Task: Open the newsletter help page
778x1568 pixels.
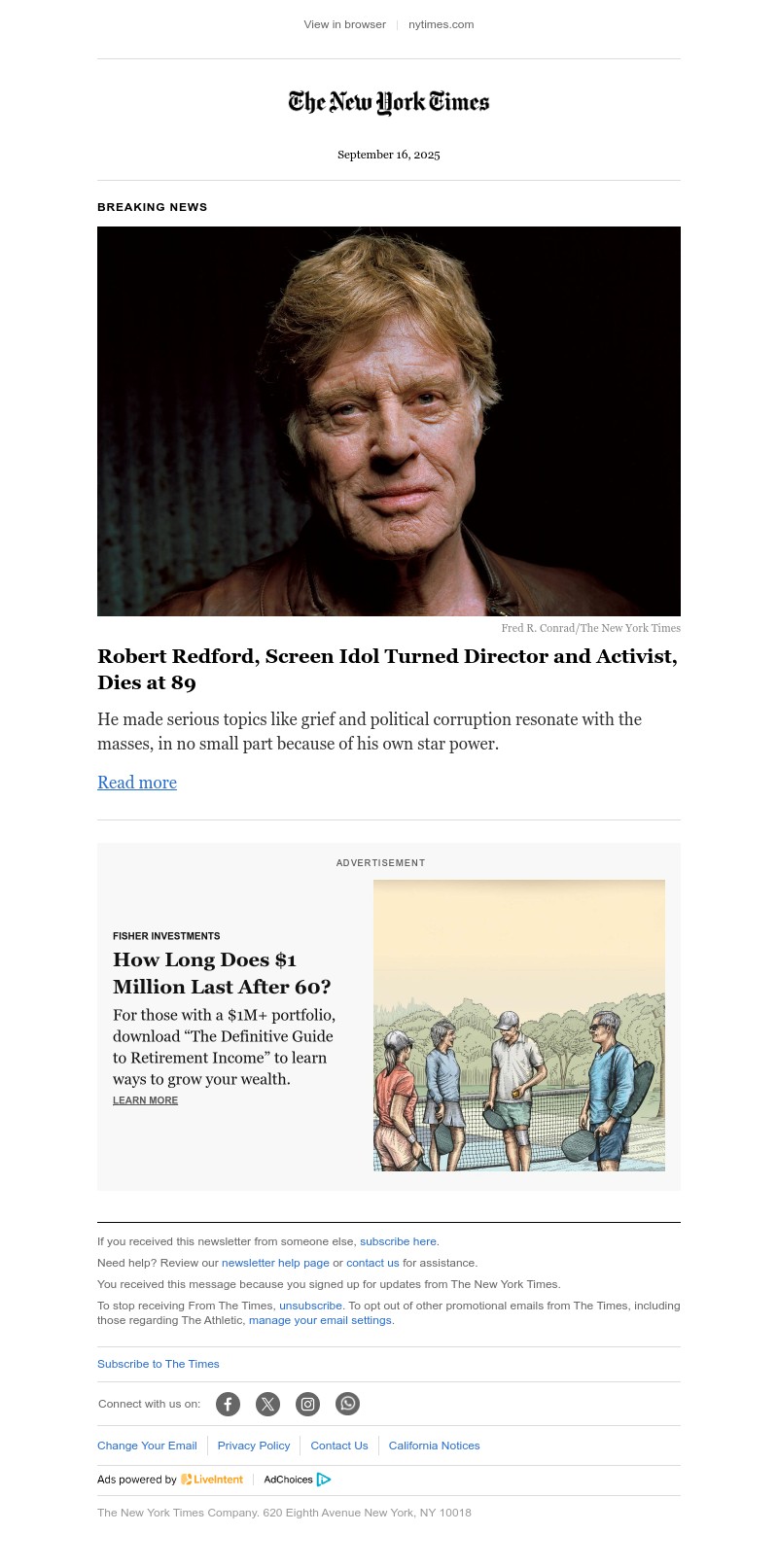Action: tap(275, 1263)
